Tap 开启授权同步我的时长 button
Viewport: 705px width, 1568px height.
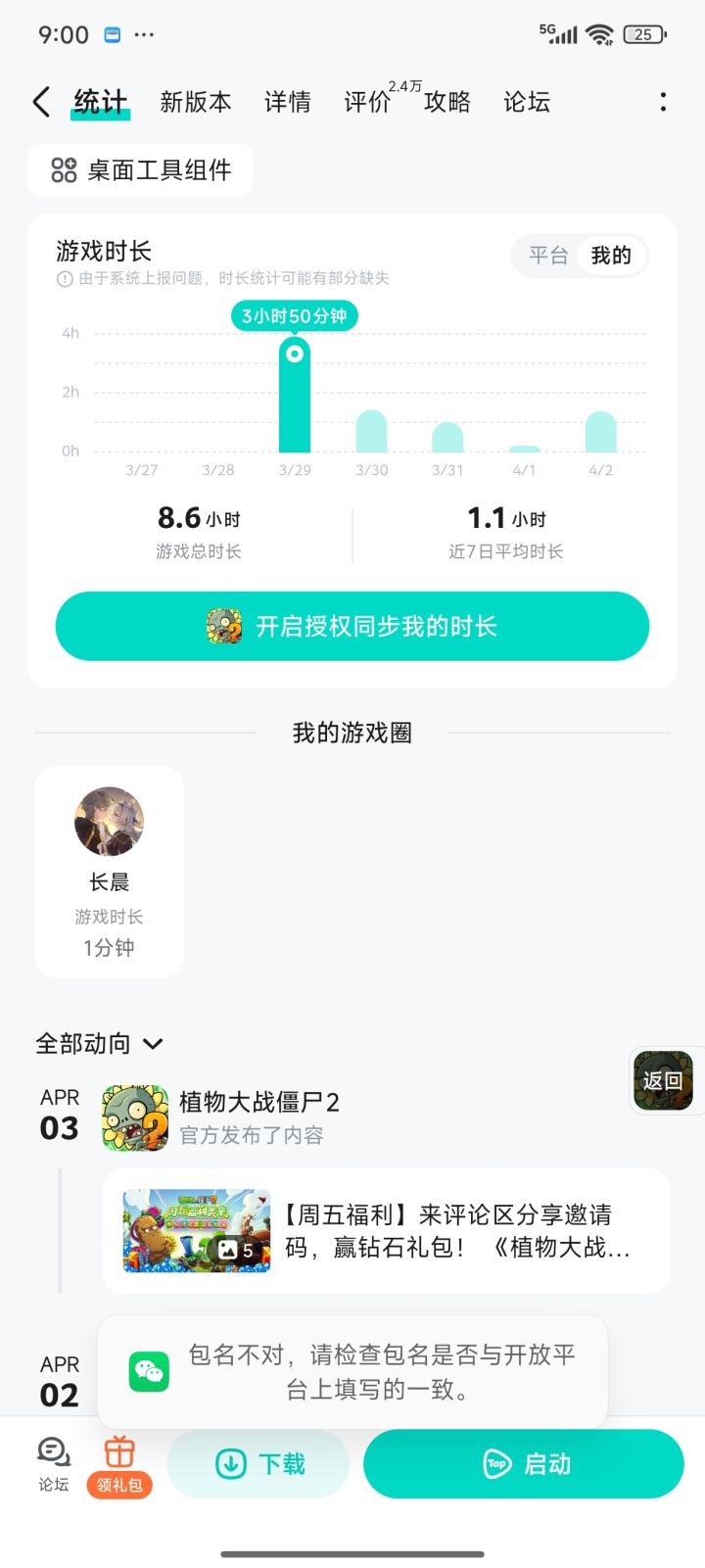352,626
